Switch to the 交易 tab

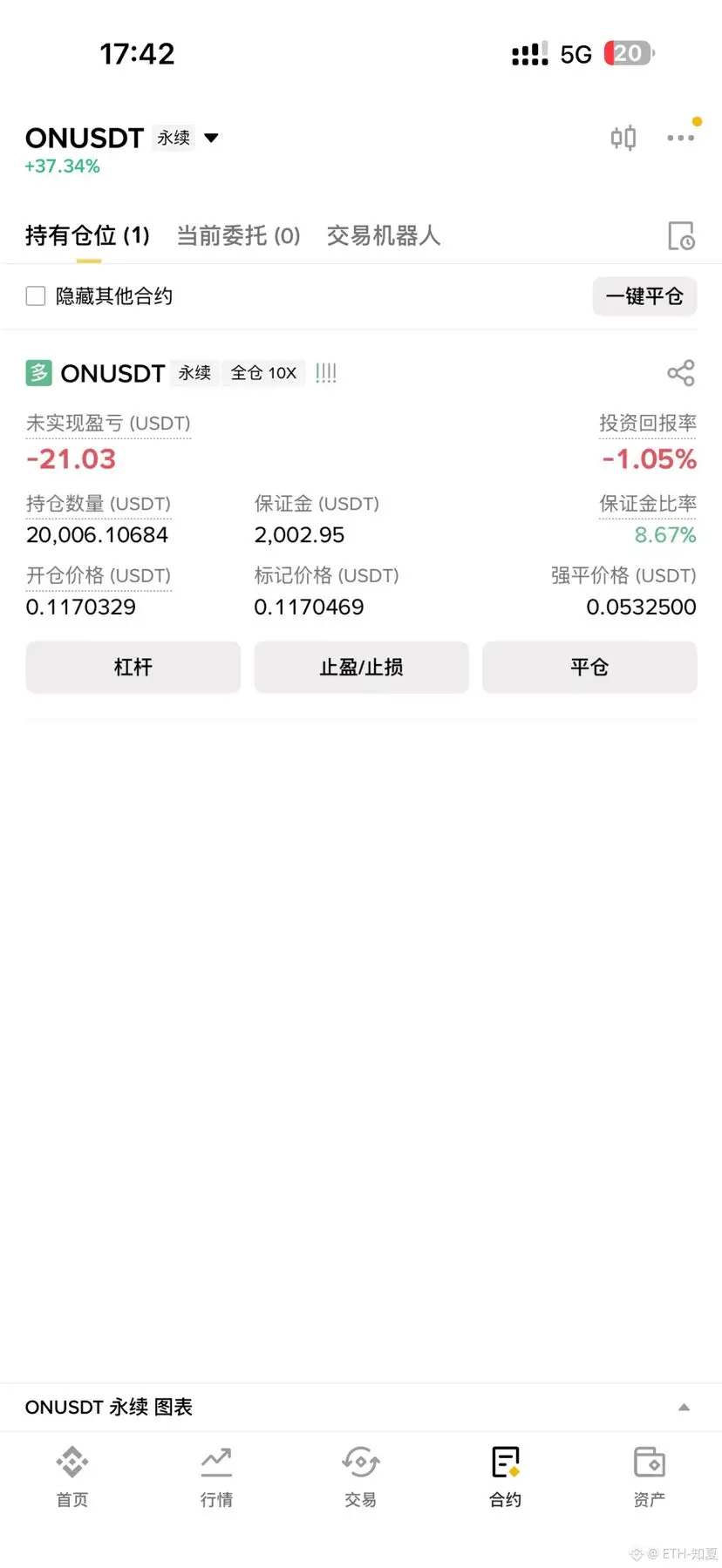360,1475
